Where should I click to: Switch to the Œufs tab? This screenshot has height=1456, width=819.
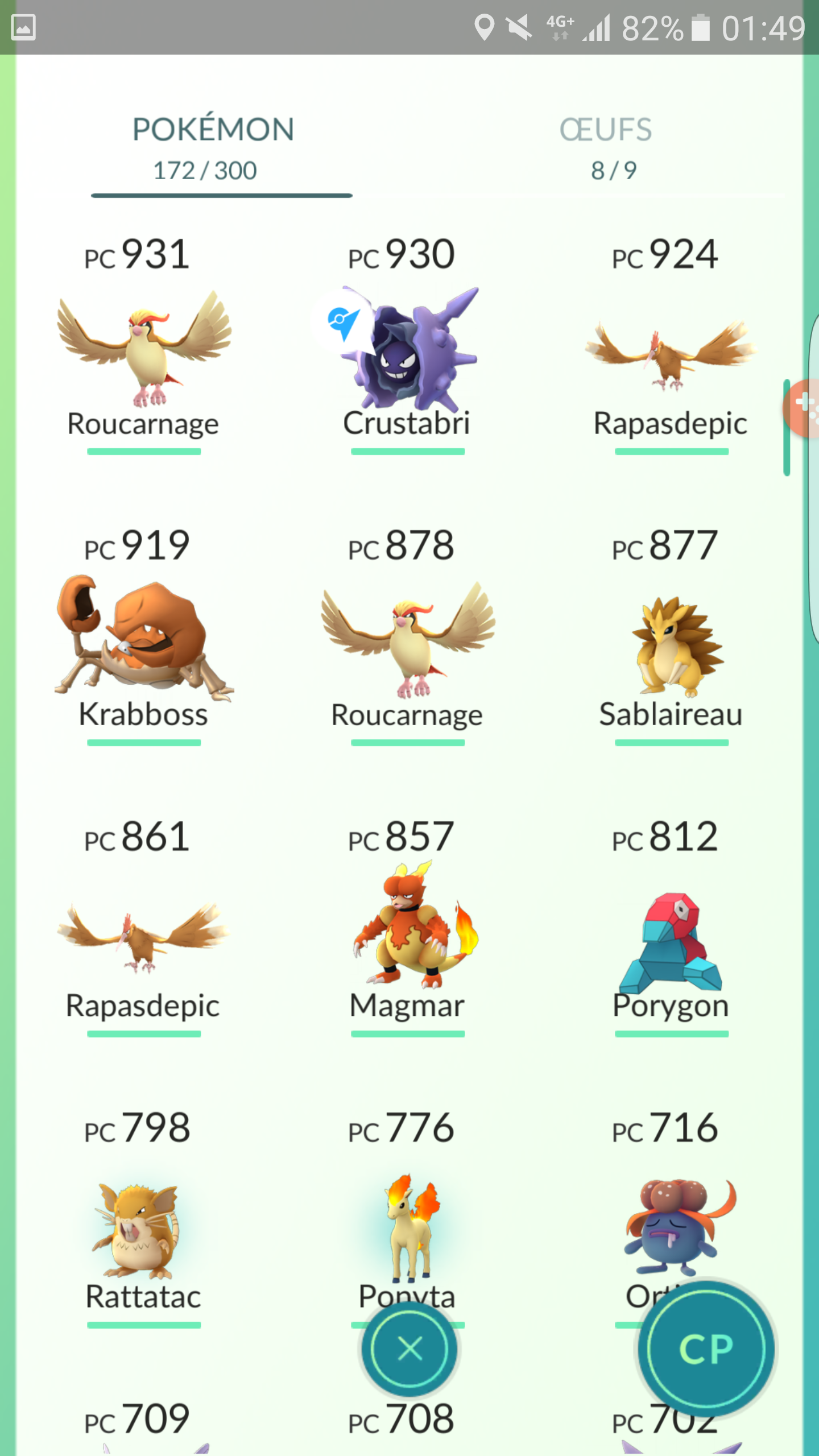tap(606, 149)
